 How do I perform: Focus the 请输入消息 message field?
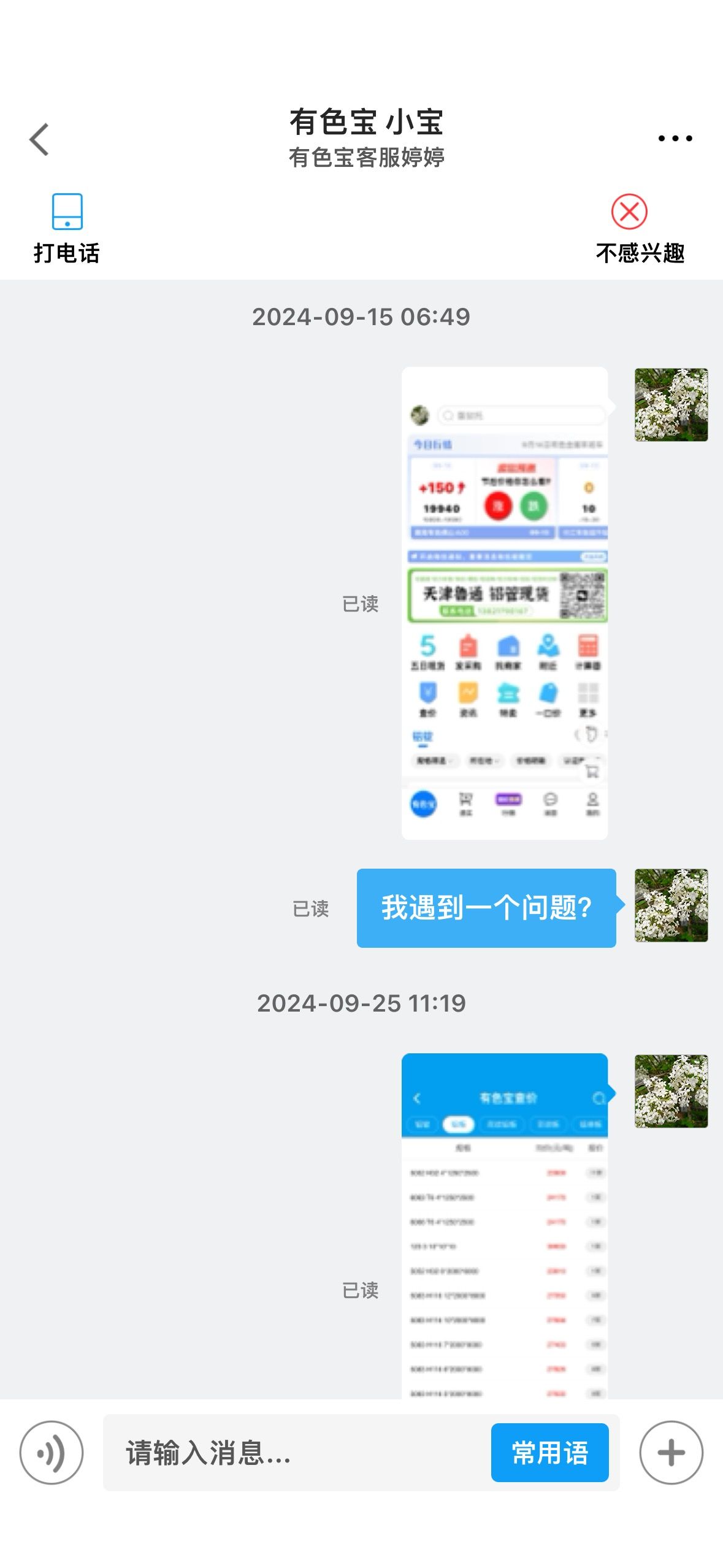point(297,1452)
